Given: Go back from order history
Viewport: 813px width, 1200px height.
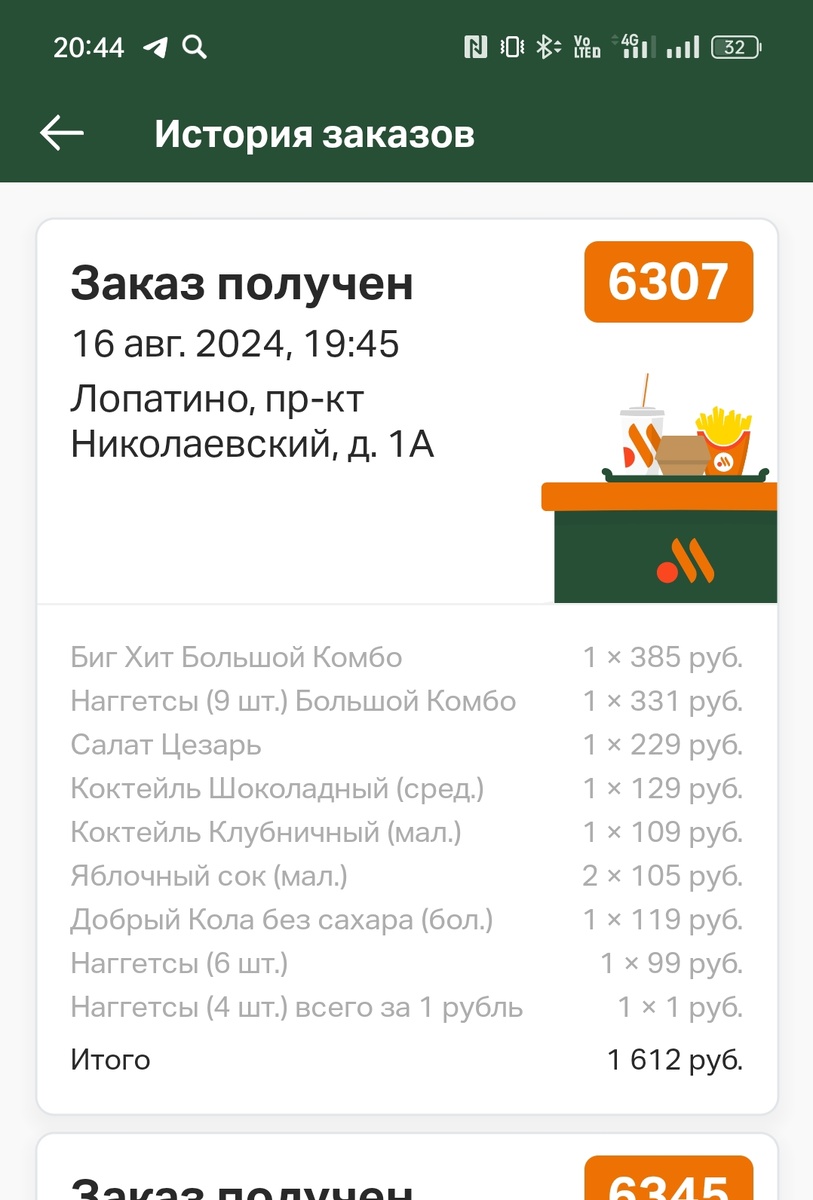Looking at the screenshot, I should (61, 133).
